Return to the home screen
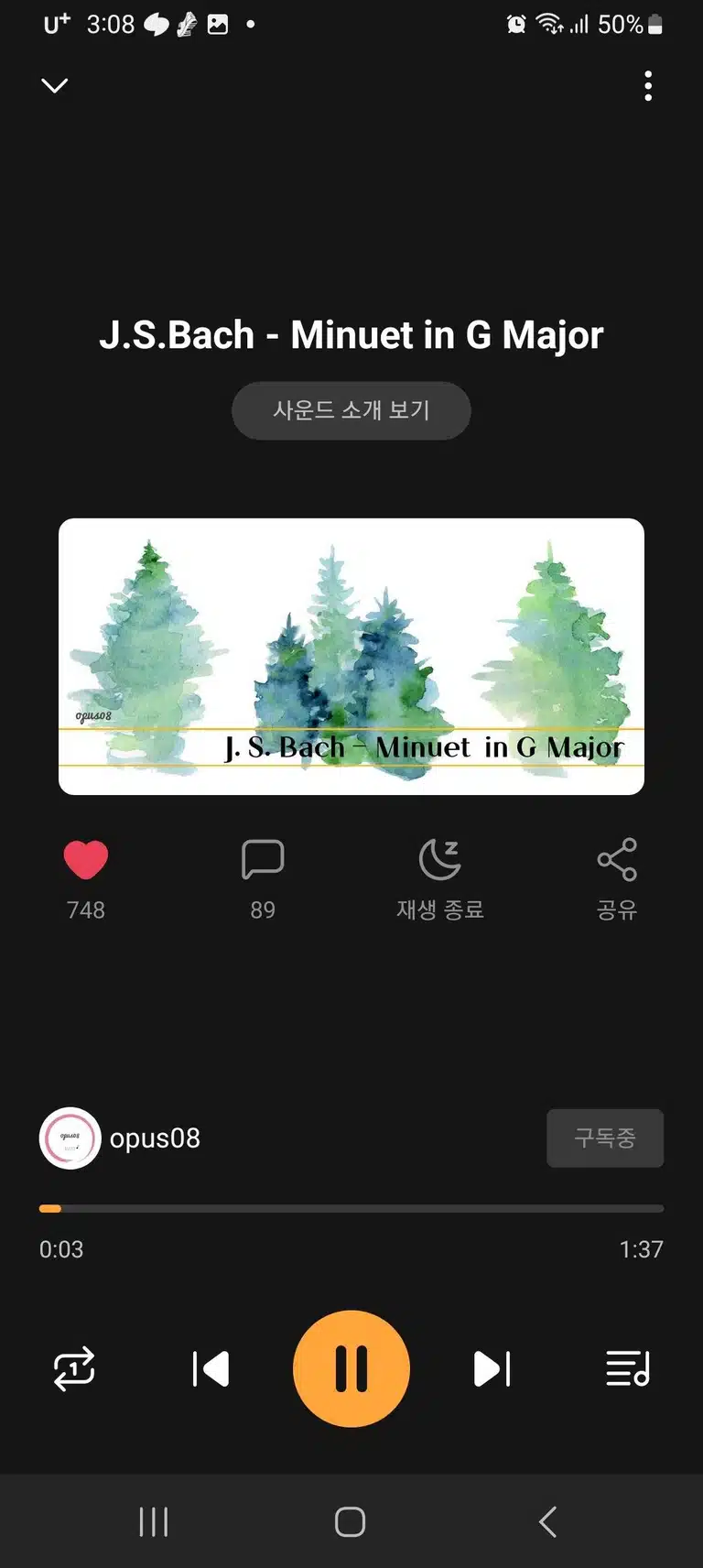 point(351,1522)
